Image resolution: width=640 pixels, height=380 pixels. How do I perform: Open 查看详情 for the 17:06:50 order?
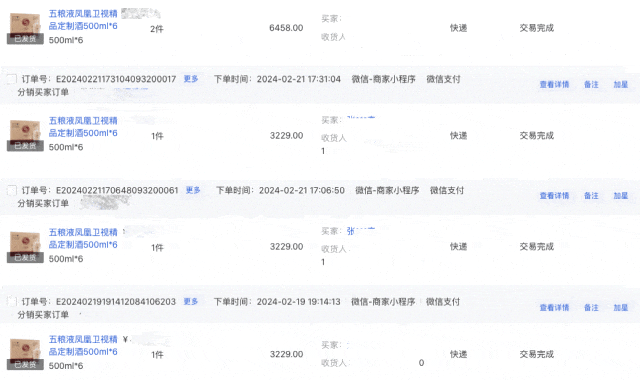(x=554, y=196)
